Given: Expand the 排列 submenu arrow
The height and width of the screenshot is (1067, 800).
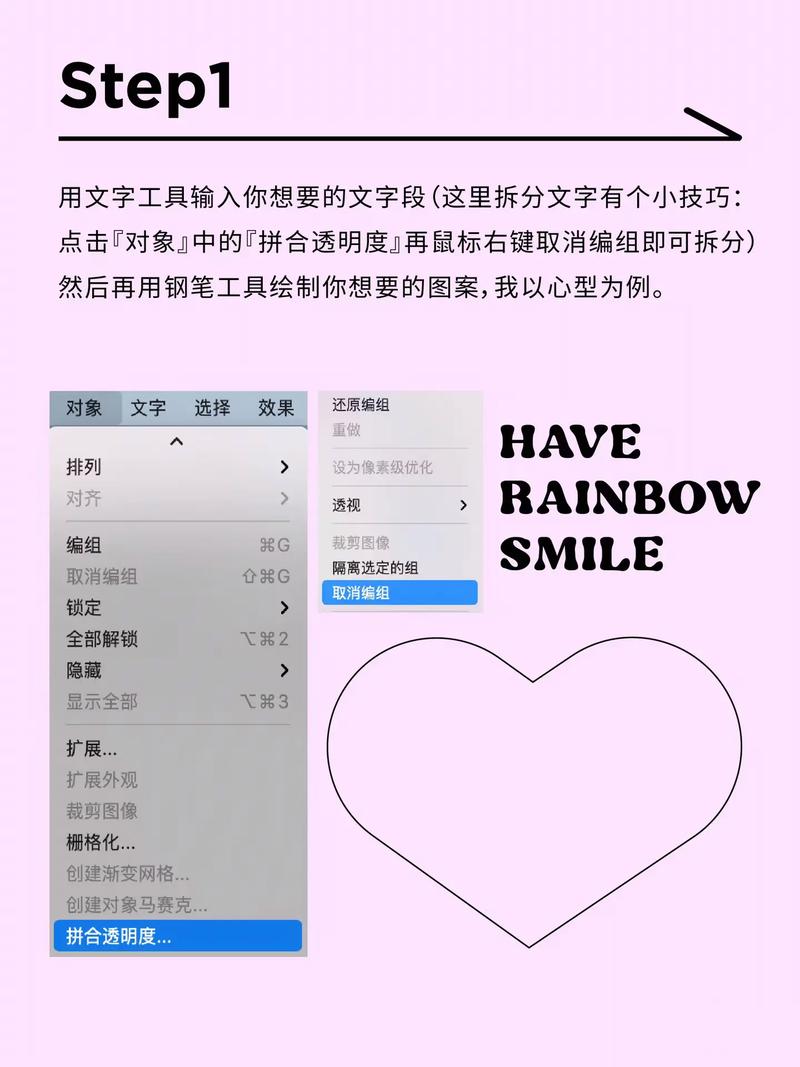Looking at the screenshot, I should click(x=284, y=466).
